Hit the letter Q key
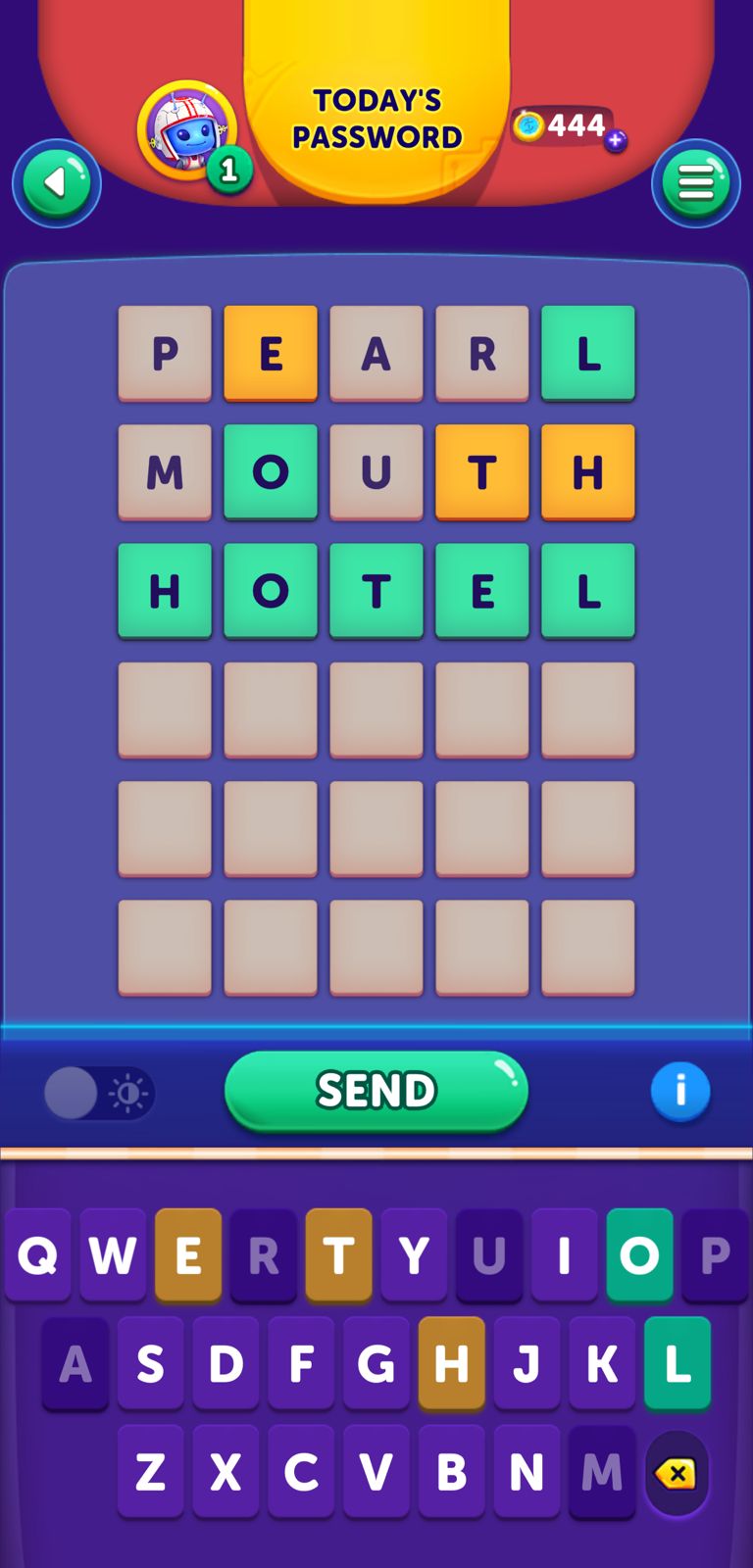 tap(37, 1254)
